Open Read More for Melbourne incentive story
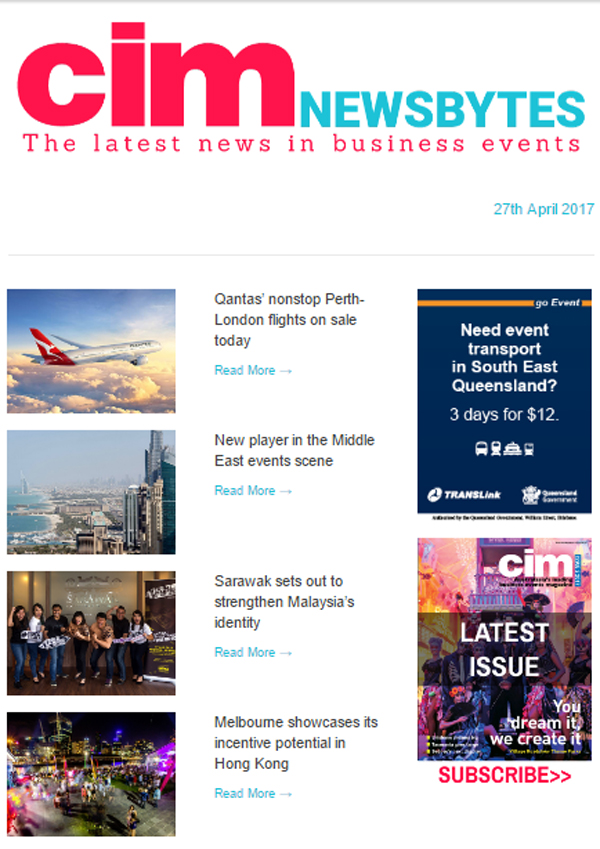Viewport: 600px width, 849px height. click(x=252, y=793)
